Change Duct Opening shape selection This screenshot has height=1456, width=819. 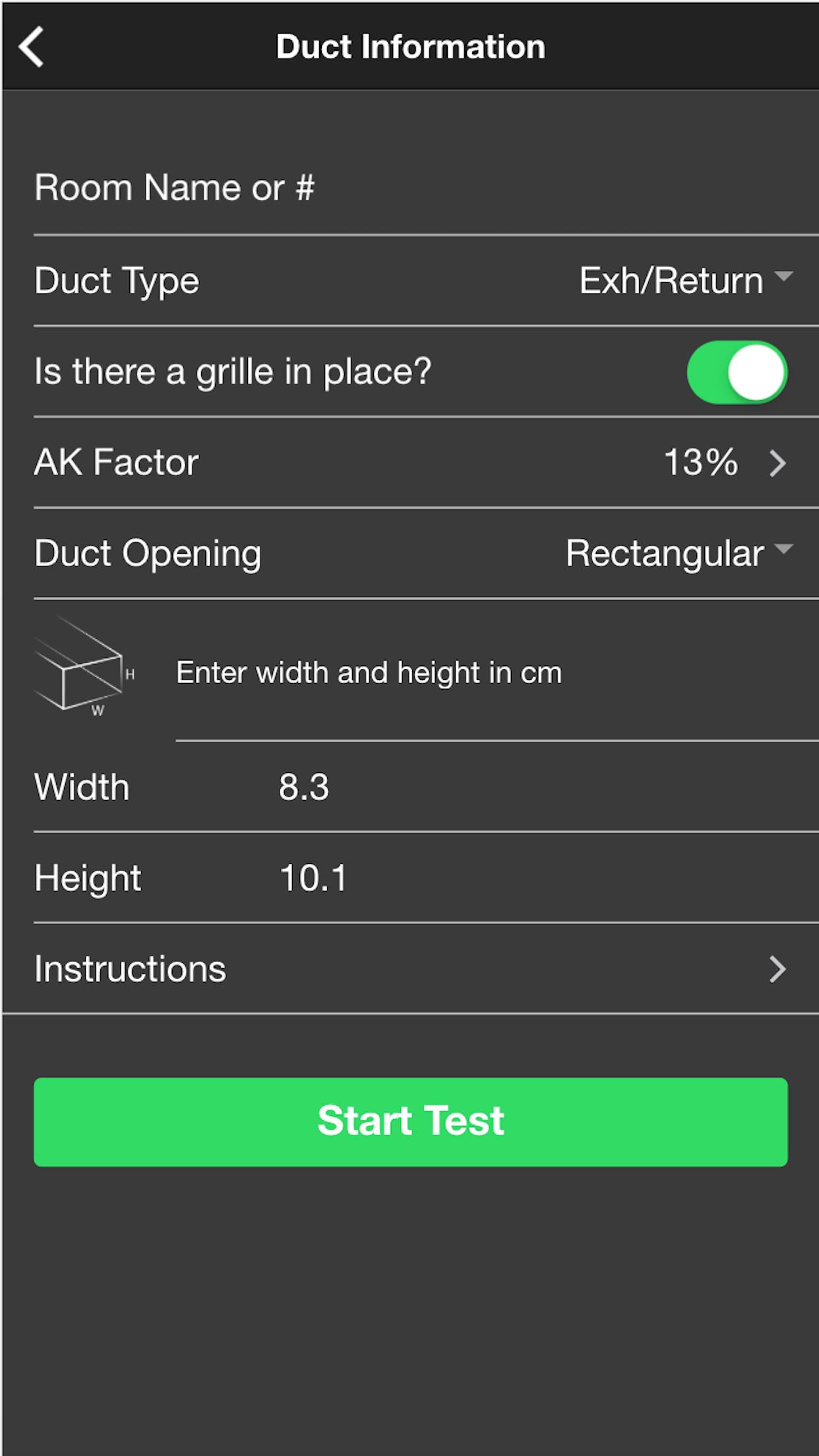pos(678,553)
